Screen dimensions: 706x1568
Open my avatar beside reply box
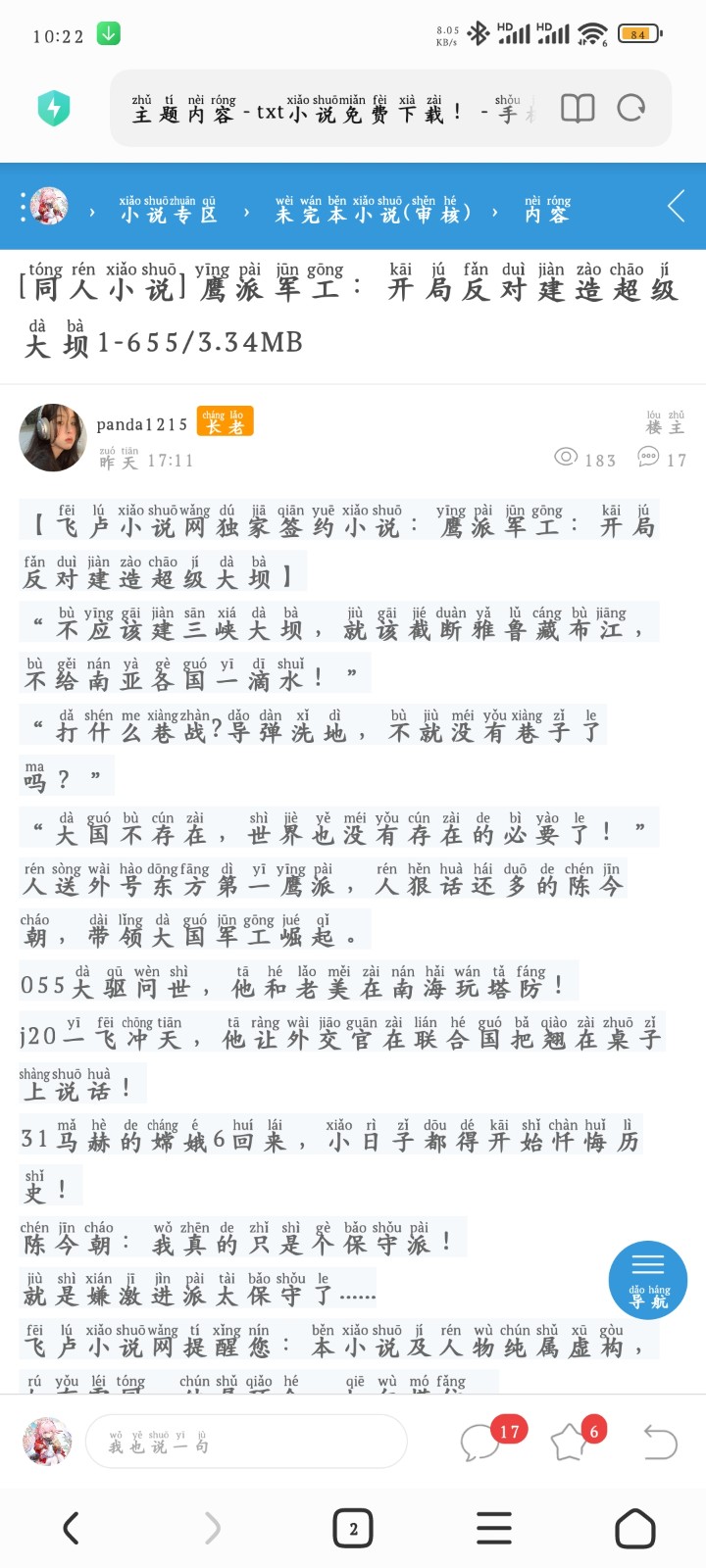click(x=47, y=1442)
